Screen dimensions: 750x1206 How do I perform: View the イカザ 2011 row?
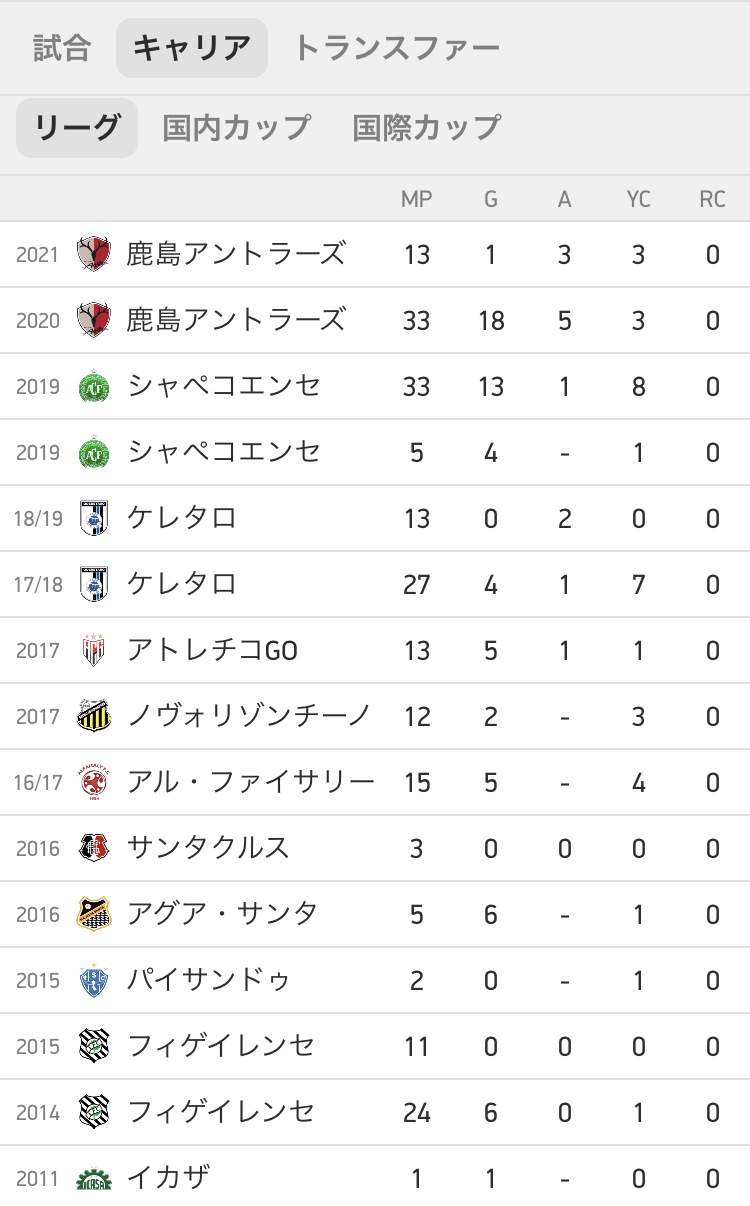(375, 1177)
